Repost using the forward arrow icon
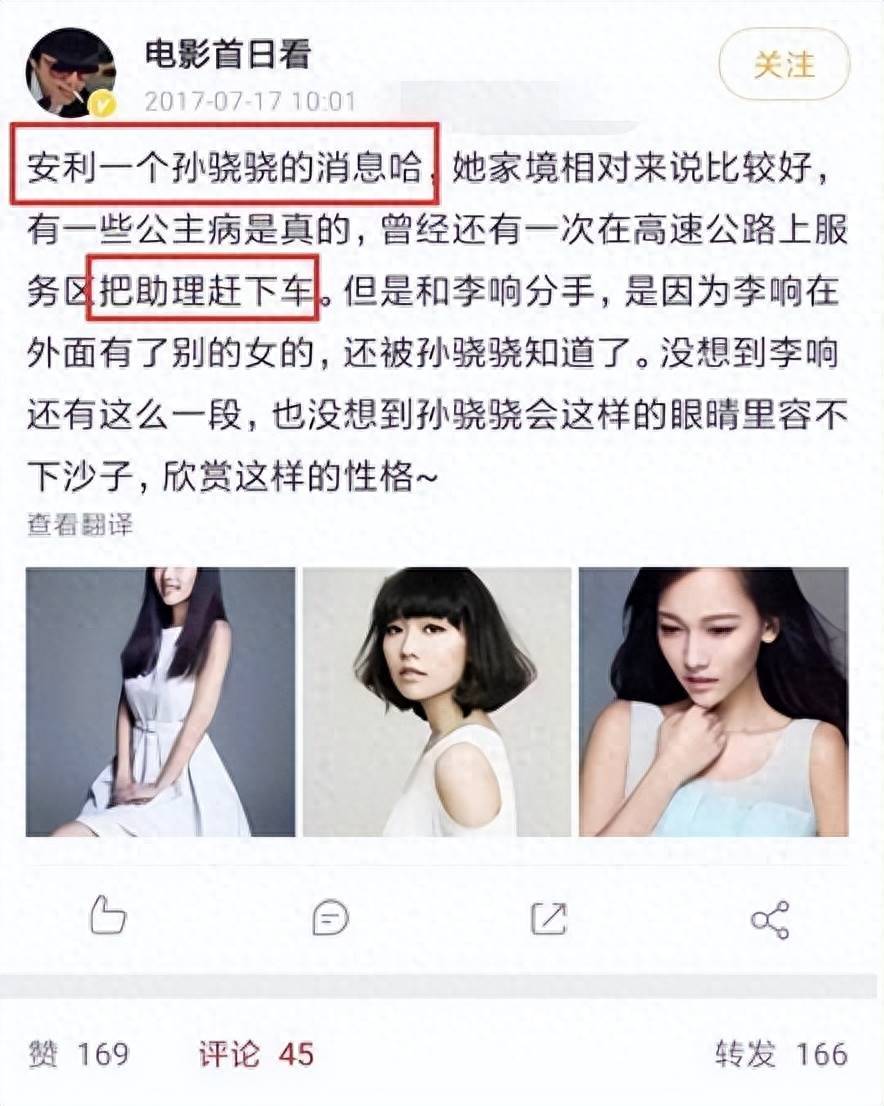The width and height of the screenshot is (884, 1106). point(549,917)
